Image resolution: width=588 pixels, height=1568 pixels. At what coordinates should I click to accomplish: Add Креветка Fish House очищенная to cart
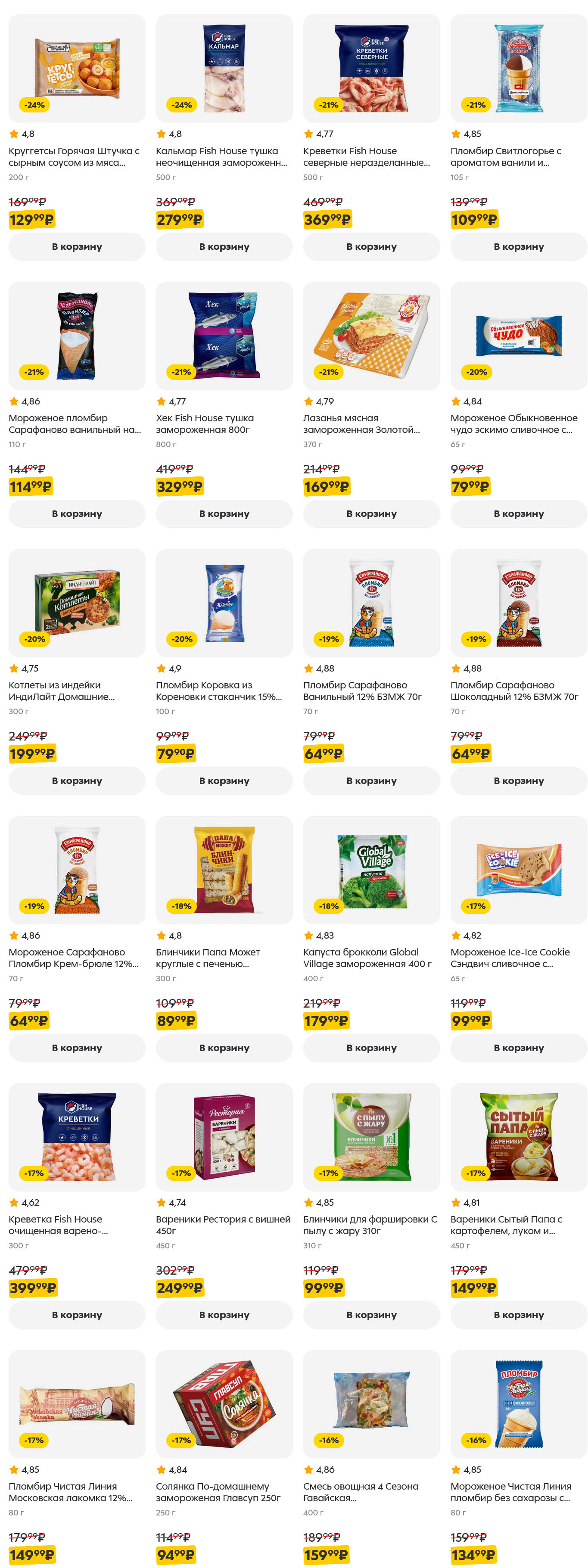coord(77,1315)
